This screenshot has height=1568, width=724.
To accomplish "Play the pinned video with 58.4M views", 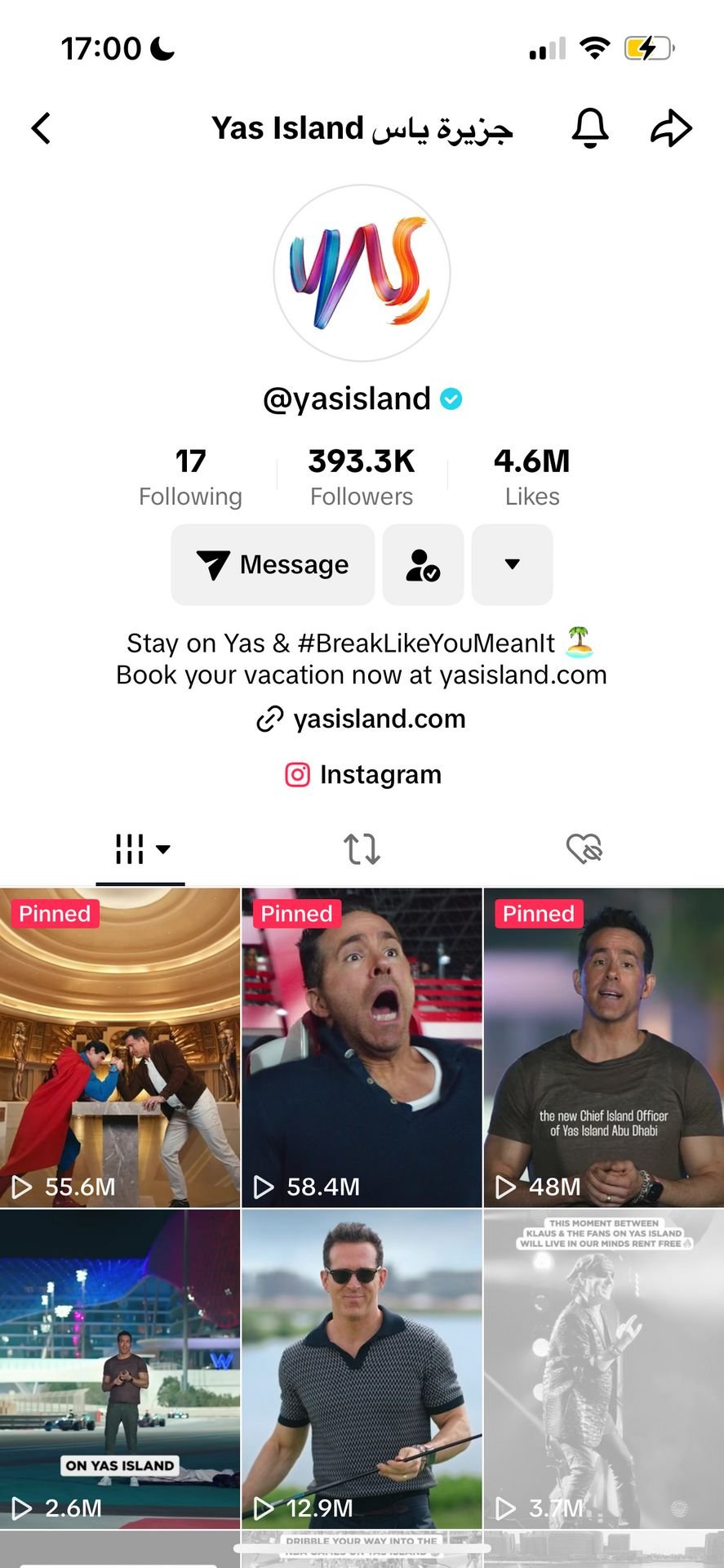I will pos(362,1047).
